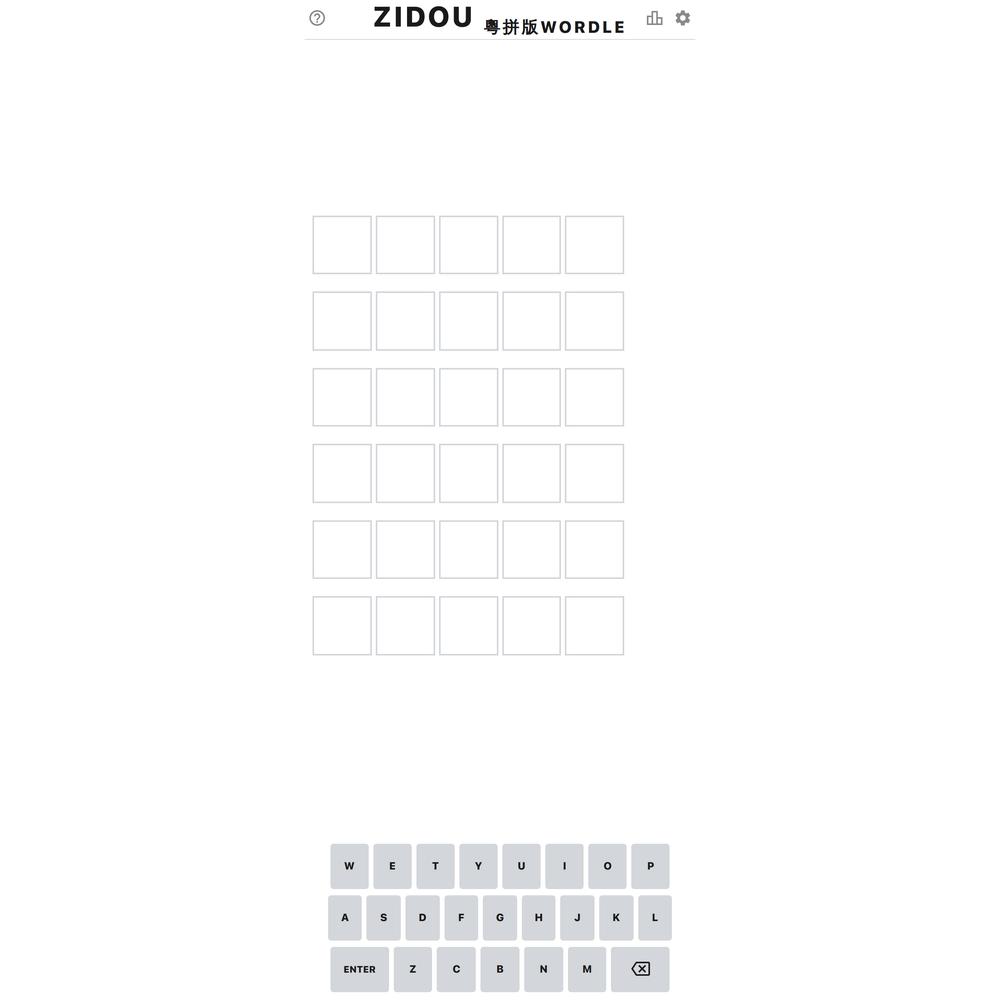
Task: Hit the letter K key
Action: (616, 918)
